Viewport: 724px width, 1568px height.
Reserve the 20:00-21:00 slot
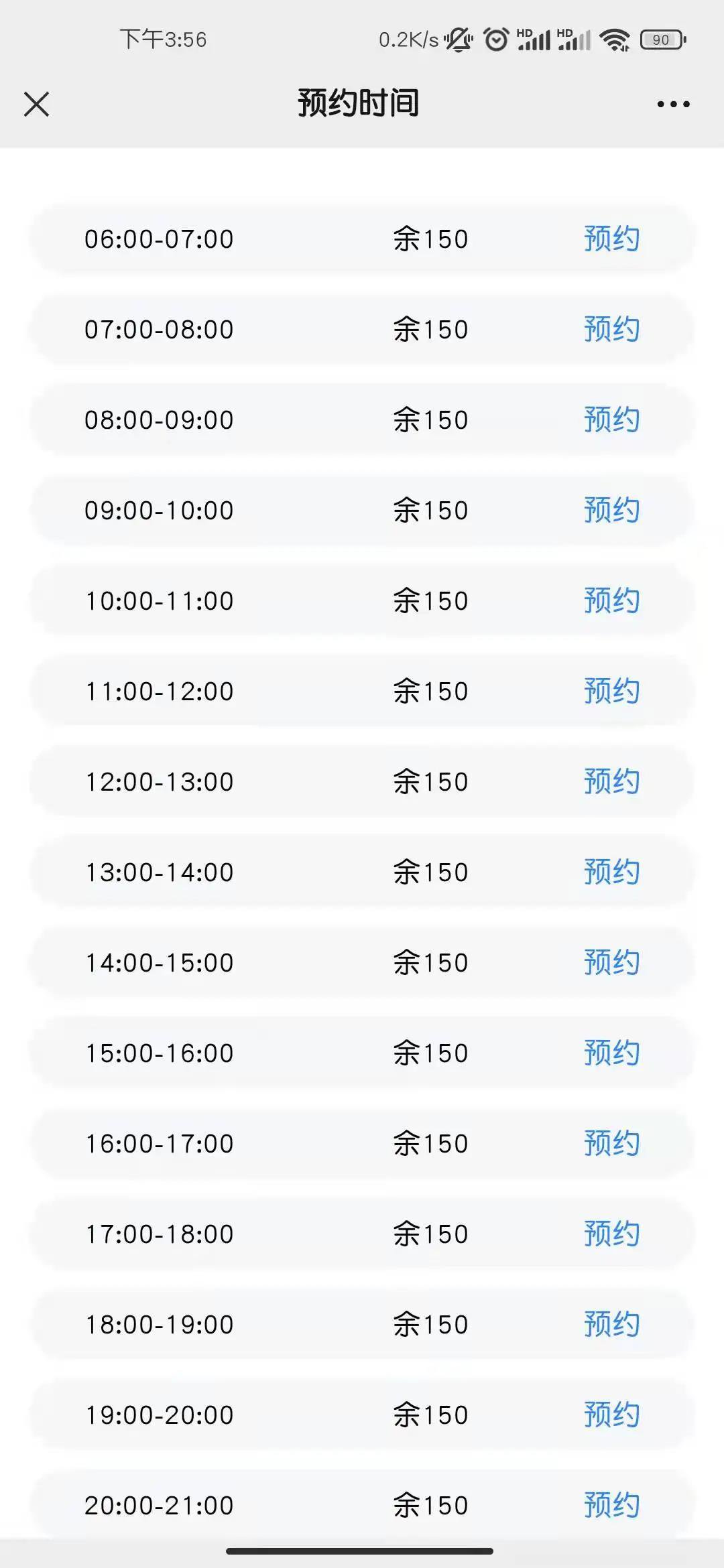coord(611,1505)
